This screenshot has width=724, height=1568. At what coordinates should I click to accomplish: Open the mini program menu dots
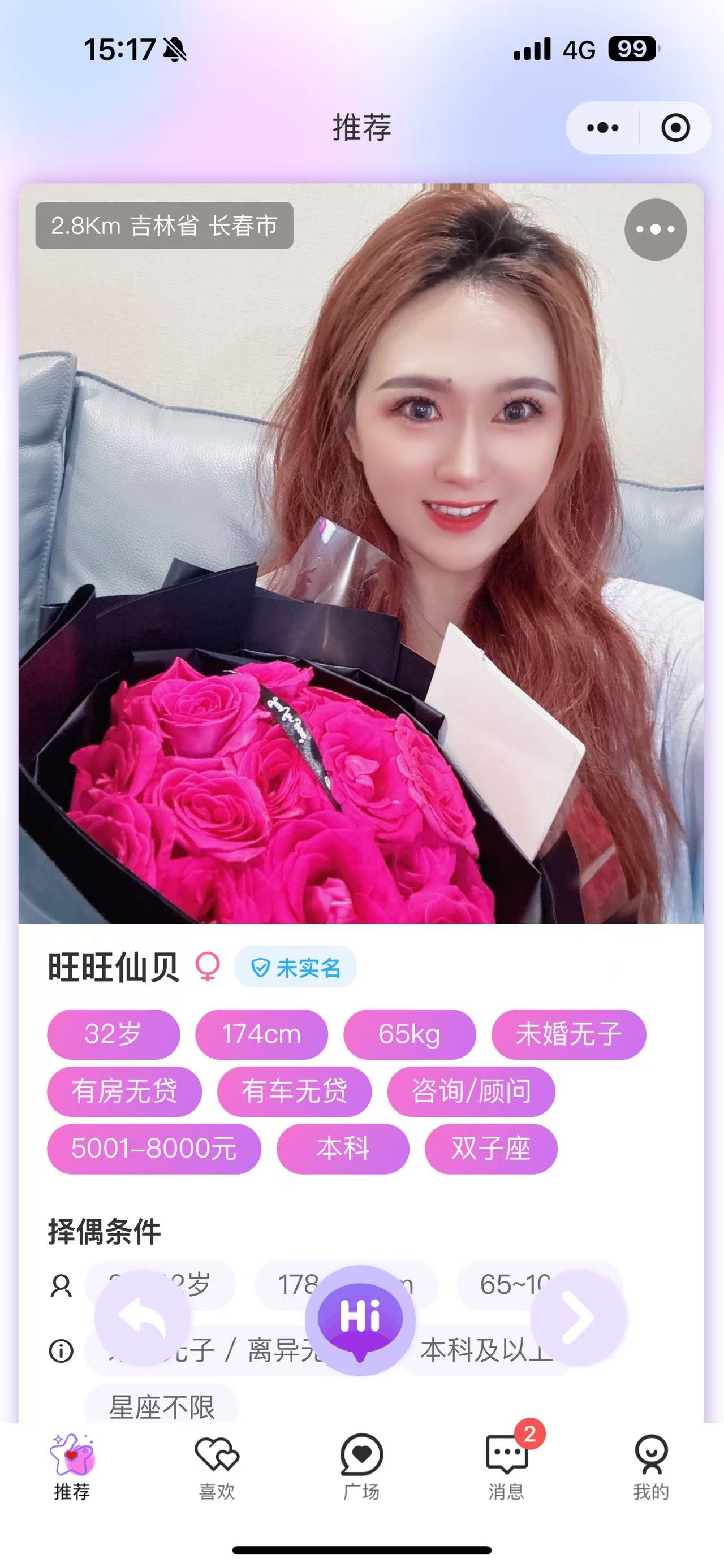pos(602,128)
